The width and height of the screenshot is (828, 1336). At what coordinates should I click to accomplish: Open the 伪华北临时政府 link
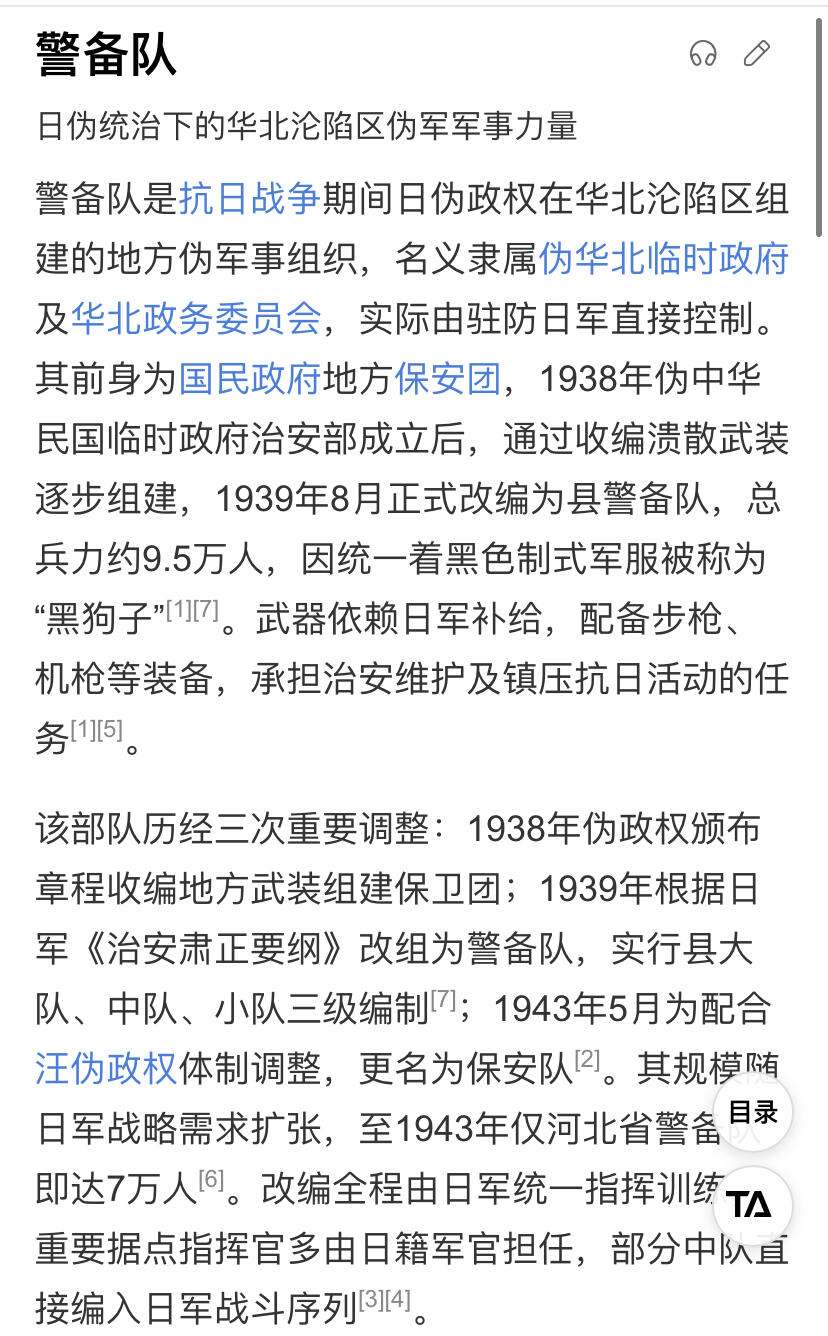[x=663, y=258]
